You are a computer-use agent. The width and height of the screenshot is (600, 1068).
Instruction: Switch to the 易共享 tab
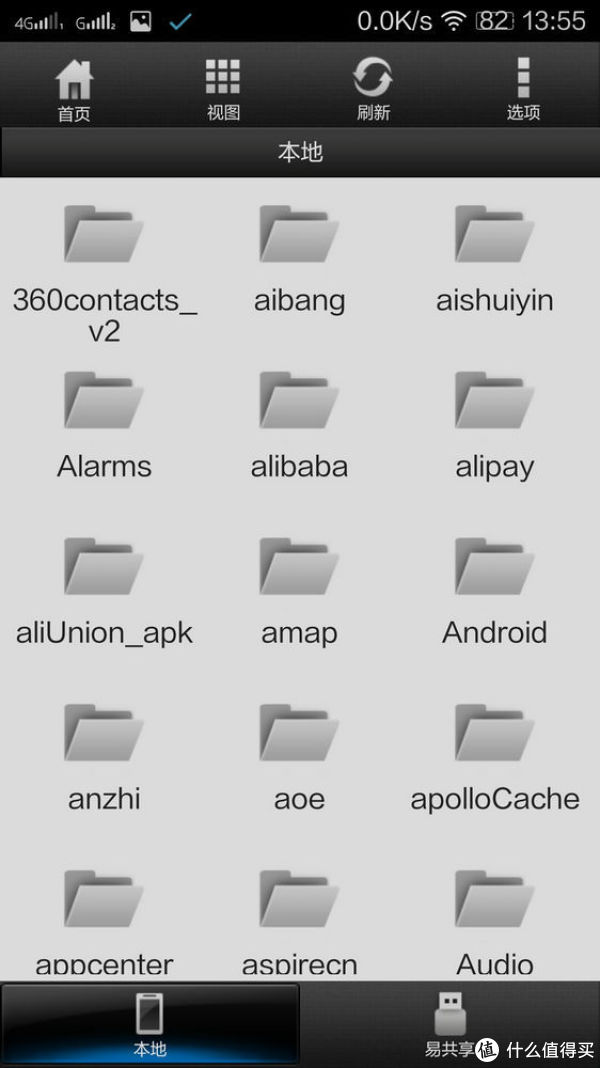(449, 1024)
